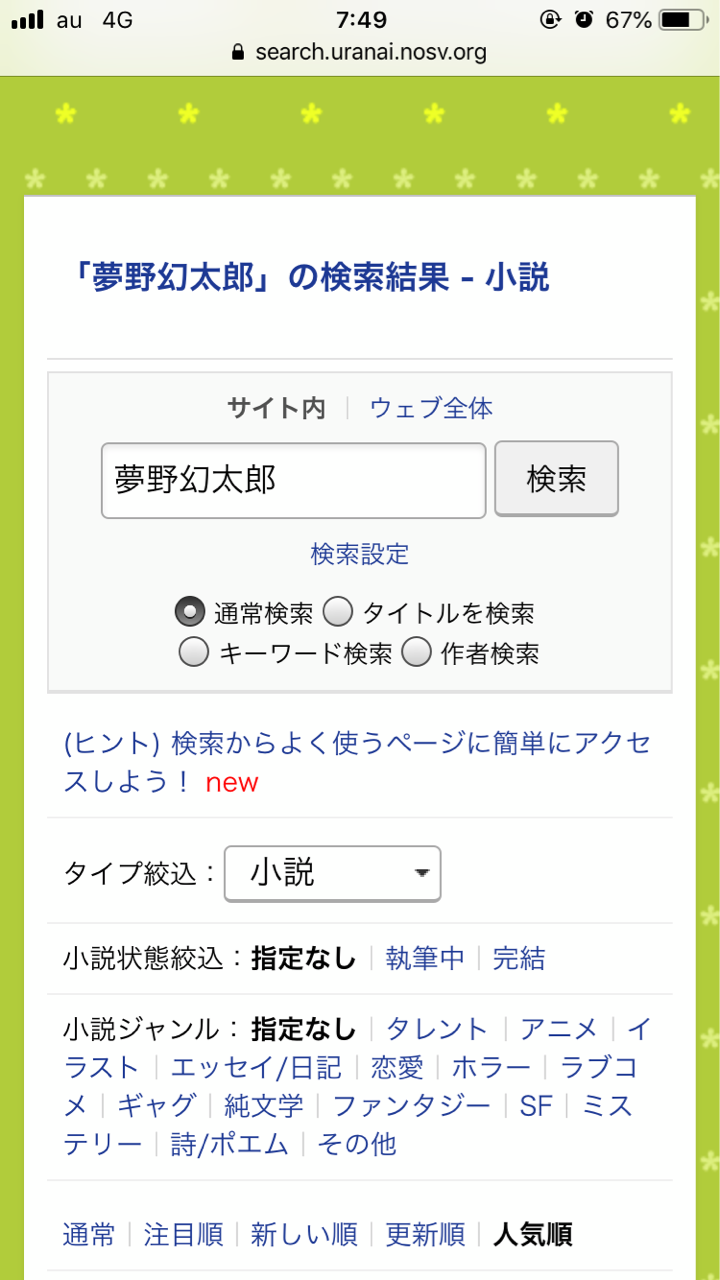The image size is (720, 1280).
Task: Open the hint link about quick page access
Action: tap(357, 762)
